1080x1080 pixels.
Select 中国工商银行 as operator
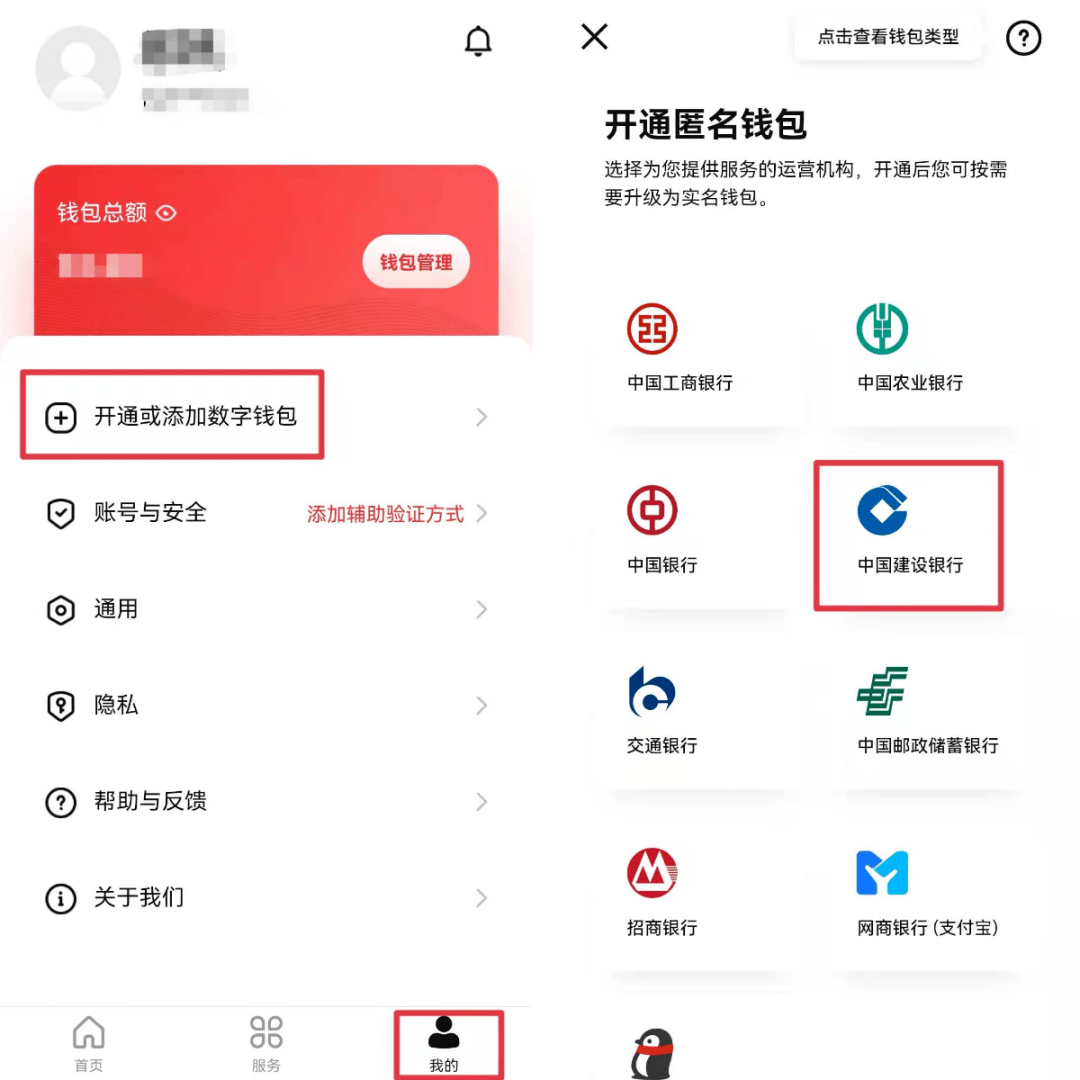click(x=680, y=355)
